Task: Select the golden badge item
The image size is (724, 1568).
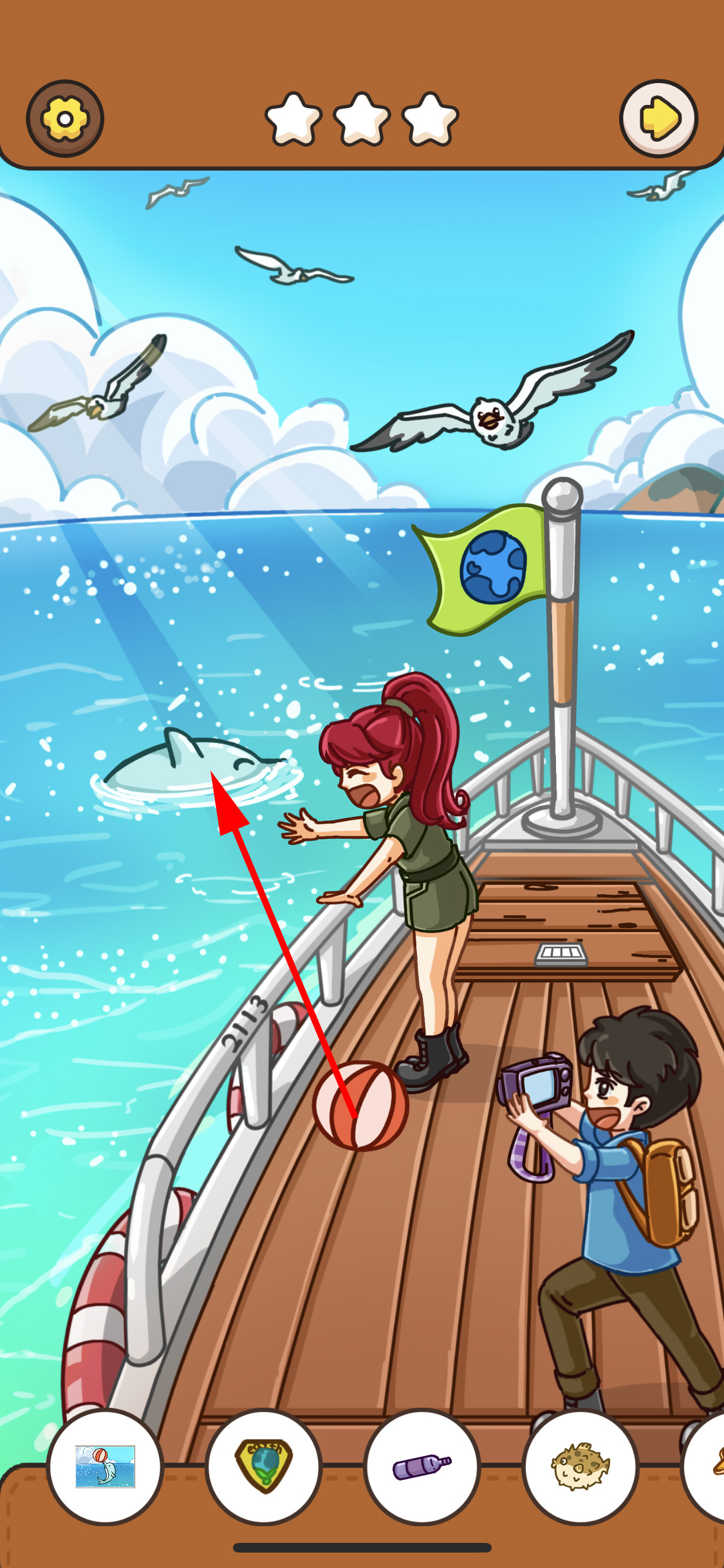Action: 264,1466
